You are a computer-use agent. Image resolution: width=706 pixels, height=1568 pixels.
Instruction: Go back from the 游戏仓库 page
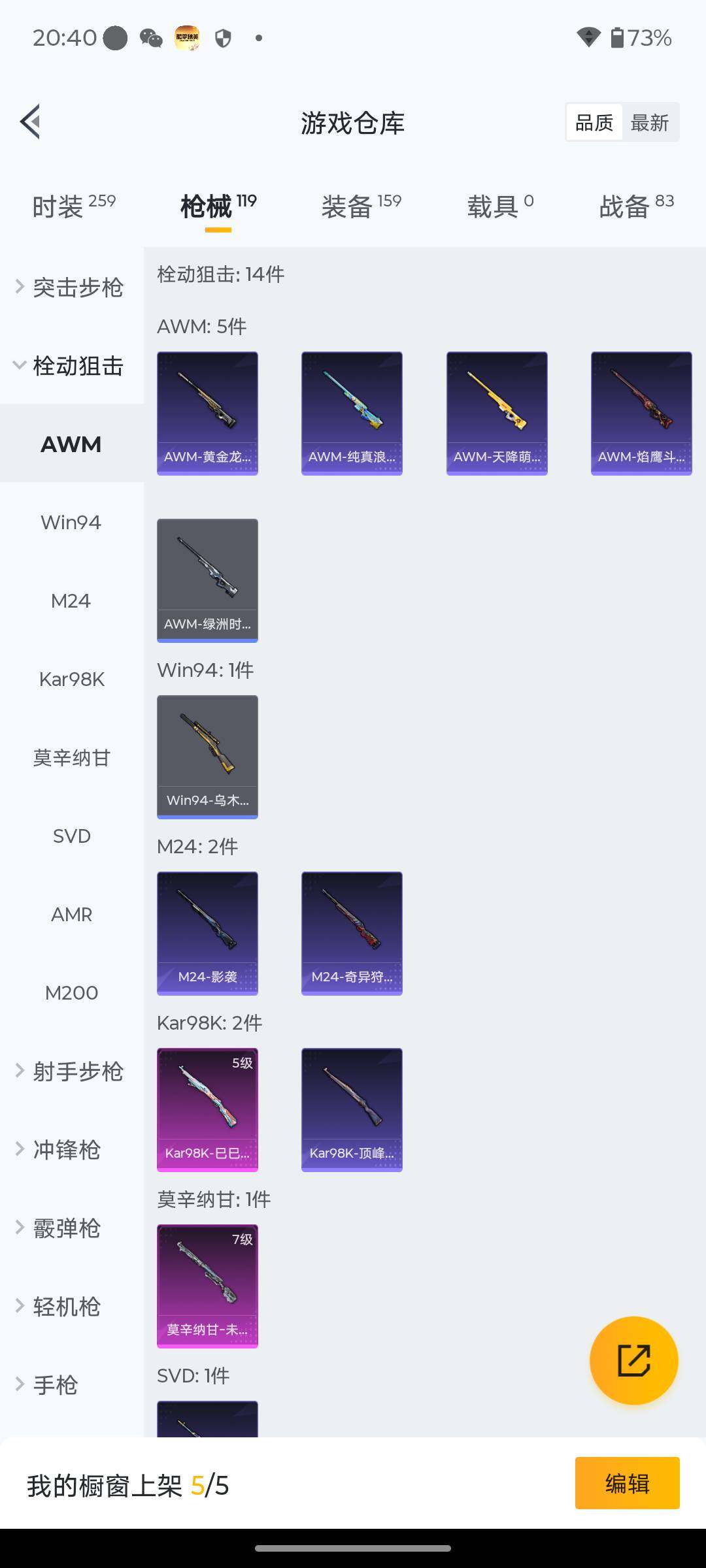pos(31,122)
